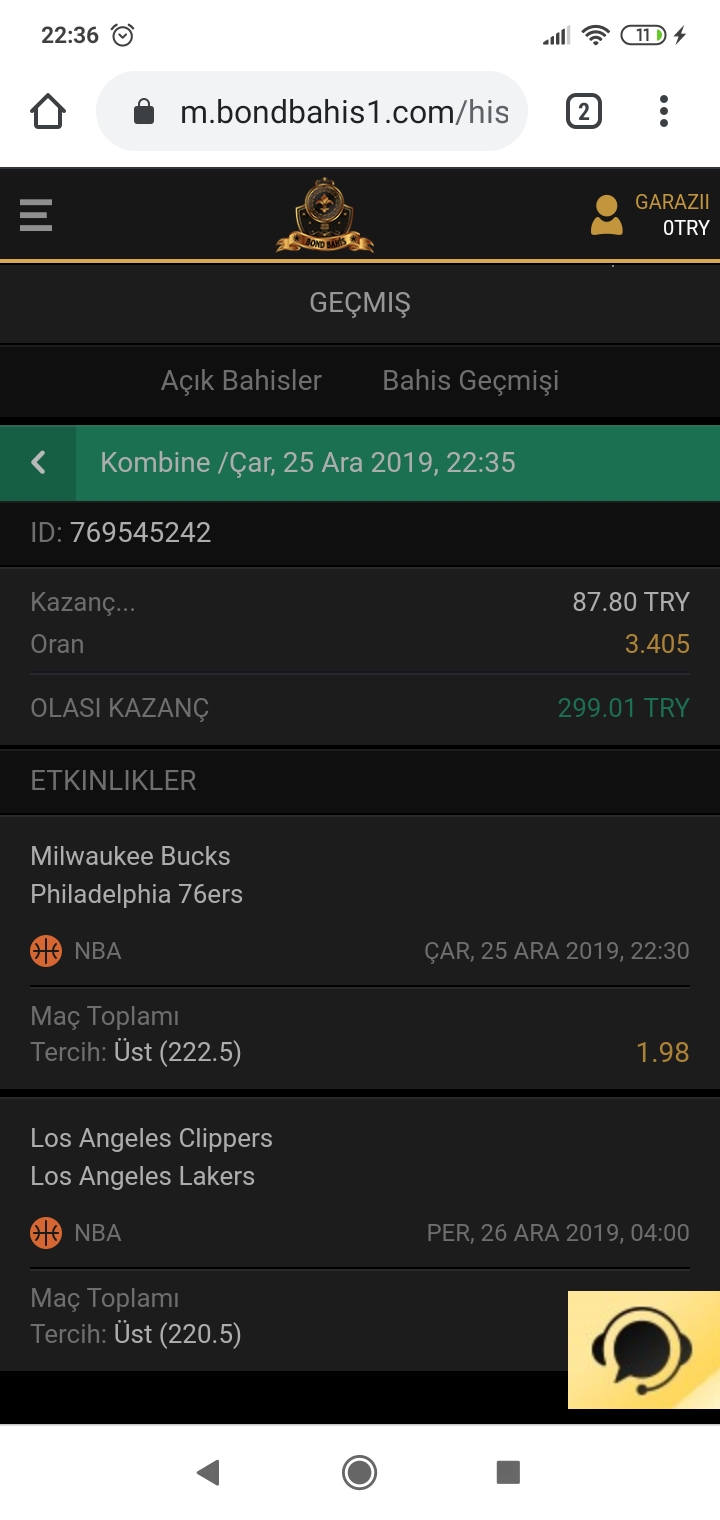
Task: Open the recent apps view
Action: [508, 1471]
